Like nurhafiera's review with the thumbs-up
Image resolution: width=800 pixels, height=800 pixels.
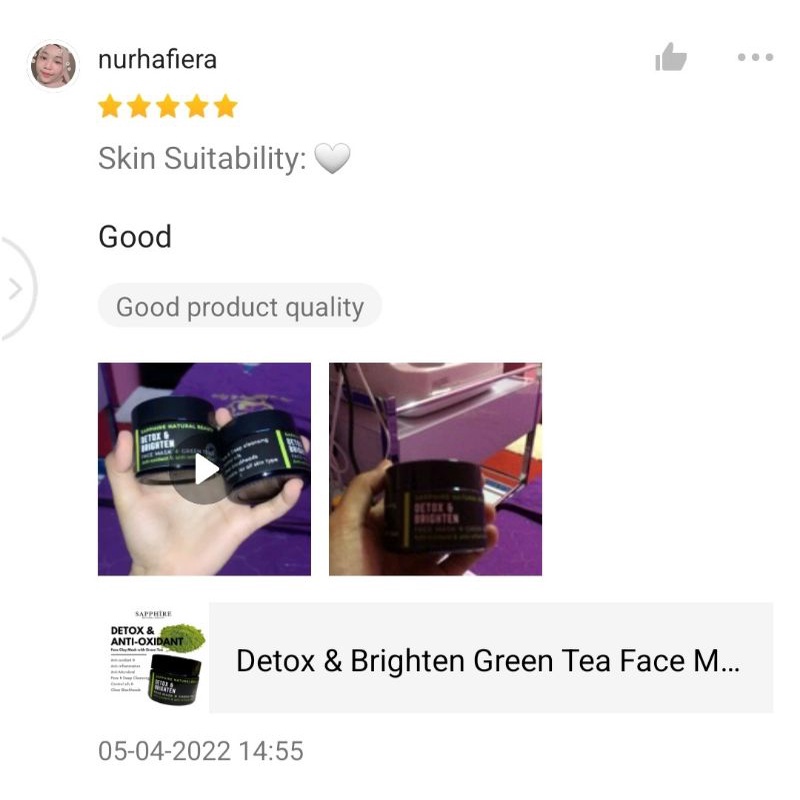pyautogui.click(x=671, y=59)
